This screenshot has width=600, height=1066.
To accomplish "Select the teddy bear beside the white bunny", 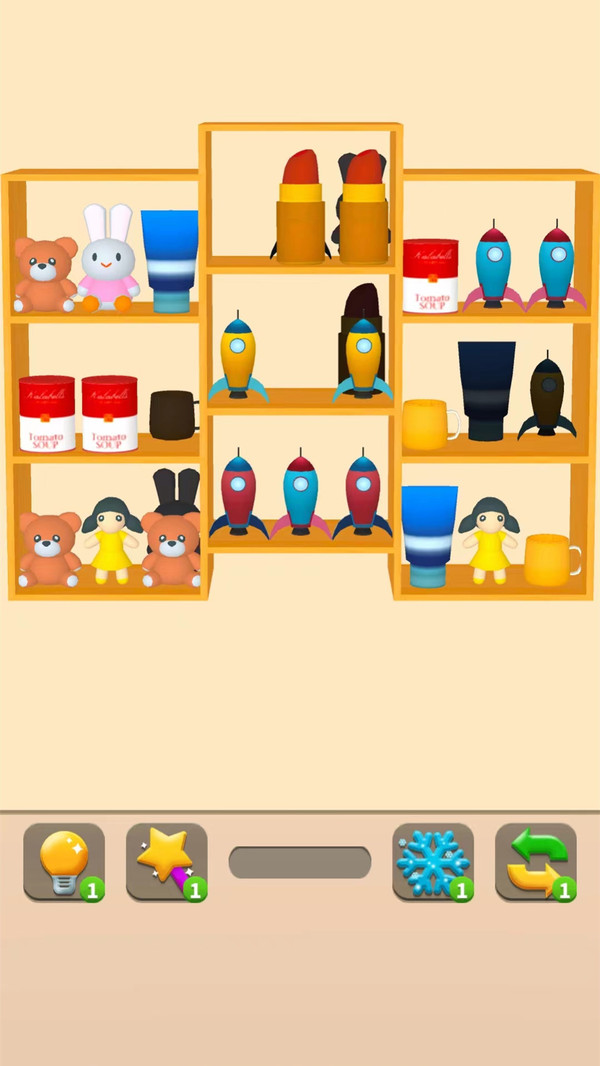I will [45, 275].
